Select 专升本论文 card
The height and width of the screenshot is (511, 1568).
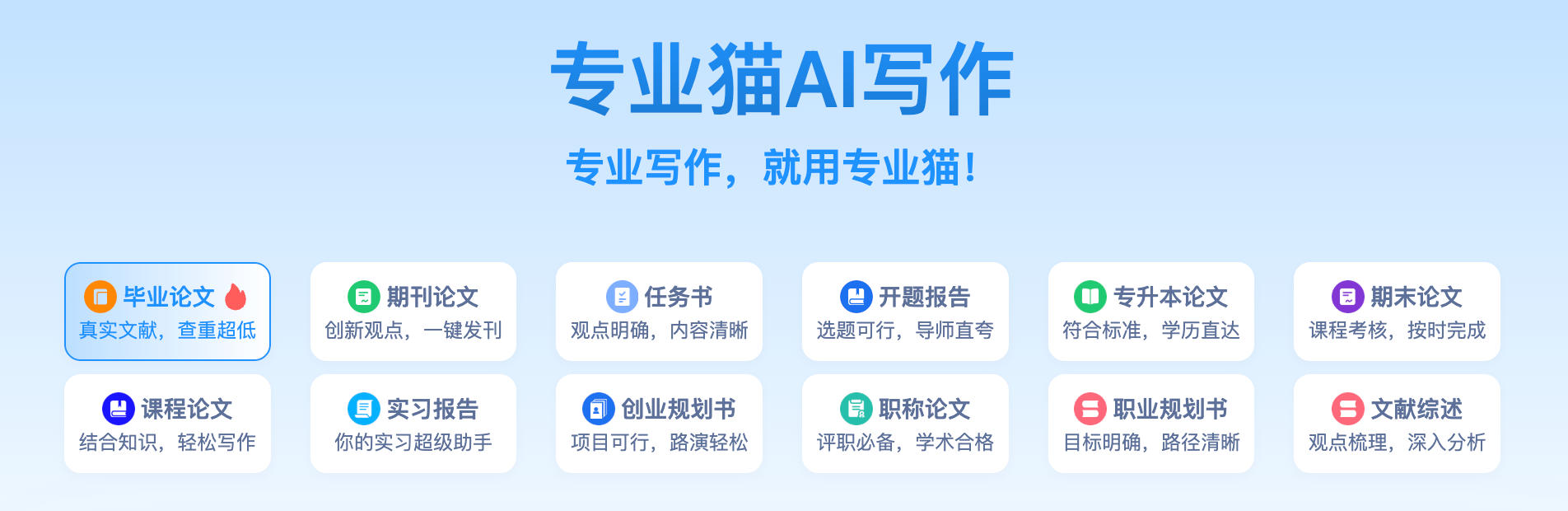click(x=1150, y=312)
